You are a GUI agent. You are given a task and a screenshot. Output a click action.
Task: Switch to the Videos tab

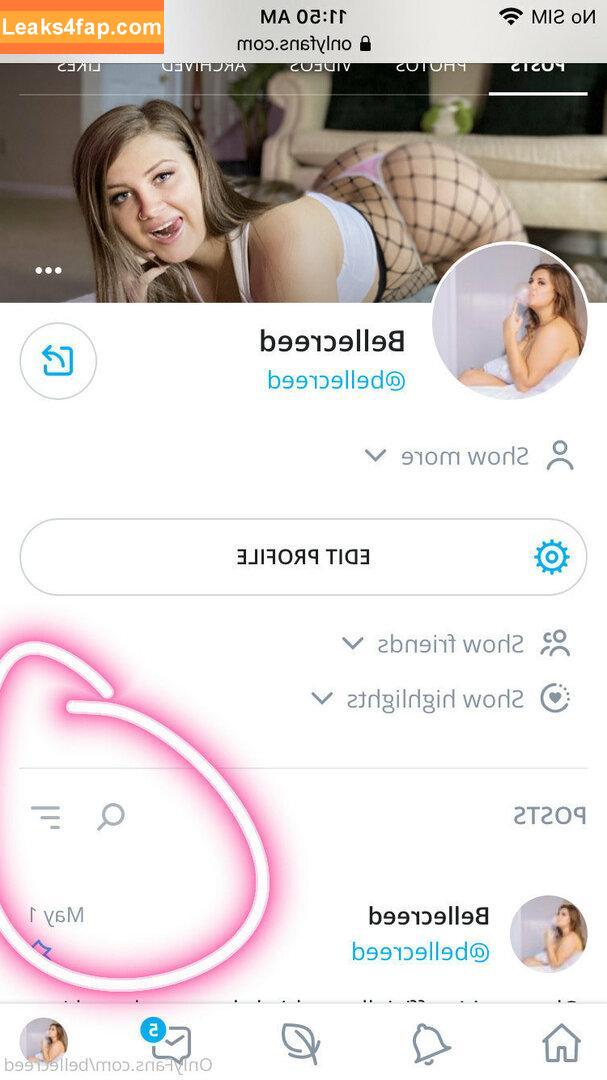click(x=320, y=66)
